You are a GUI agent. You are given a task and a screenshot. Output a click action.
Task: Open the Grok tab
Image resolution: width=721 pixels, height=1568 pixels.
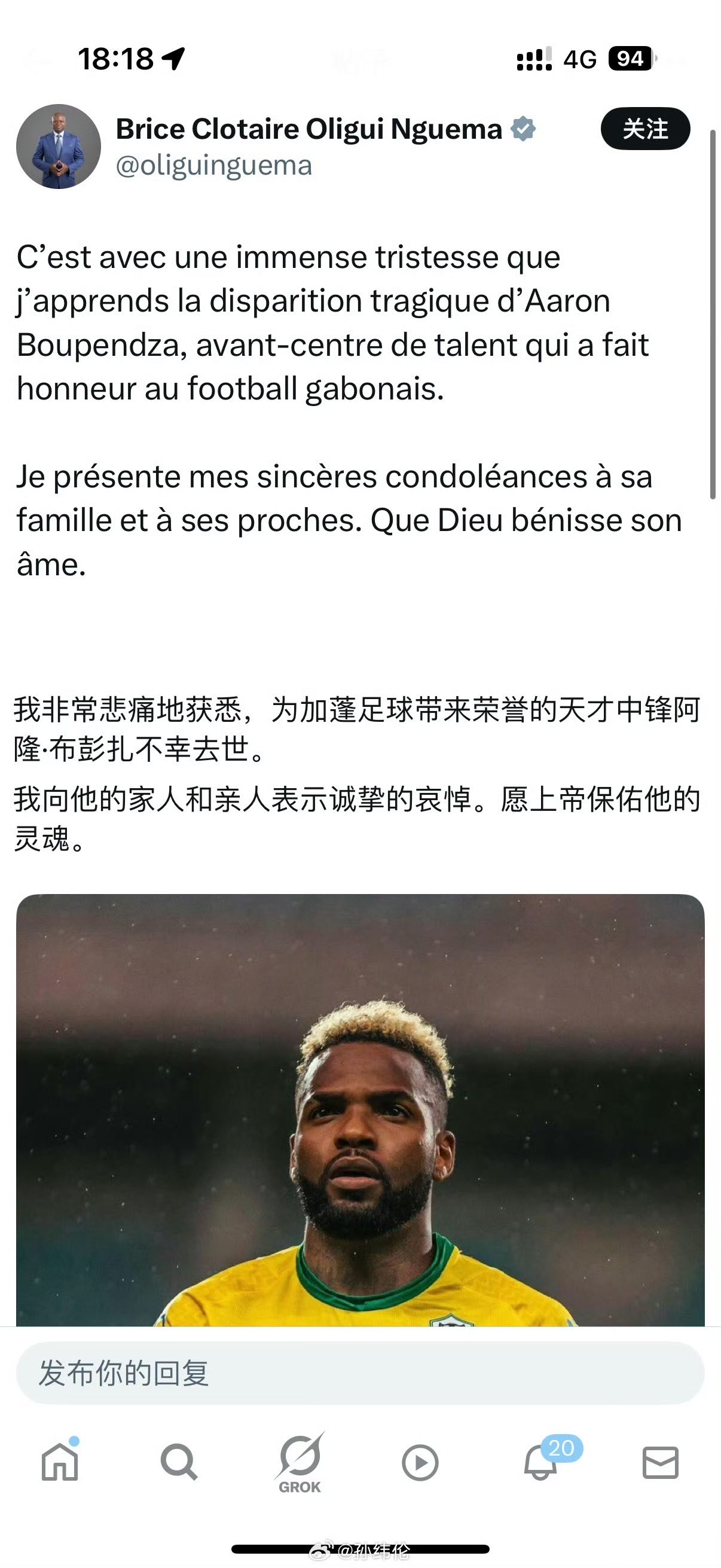[300, 1463]
